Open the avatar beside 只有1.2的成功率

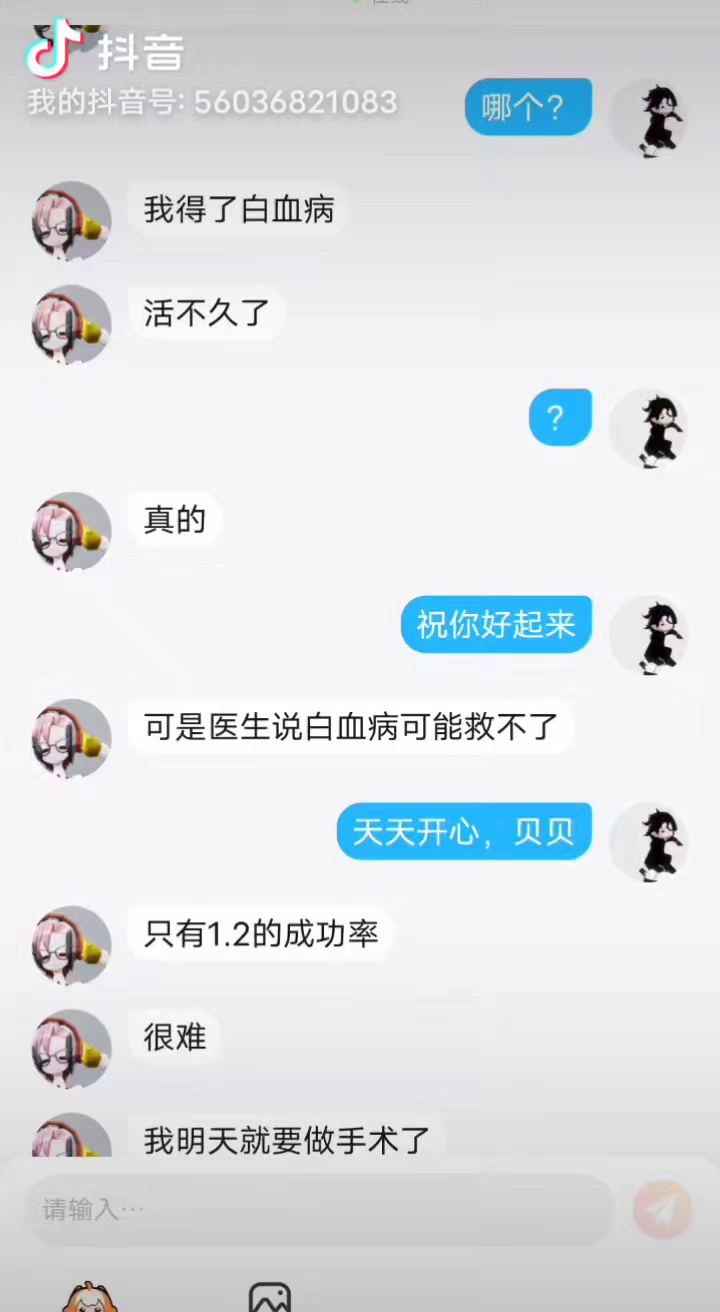71,945
